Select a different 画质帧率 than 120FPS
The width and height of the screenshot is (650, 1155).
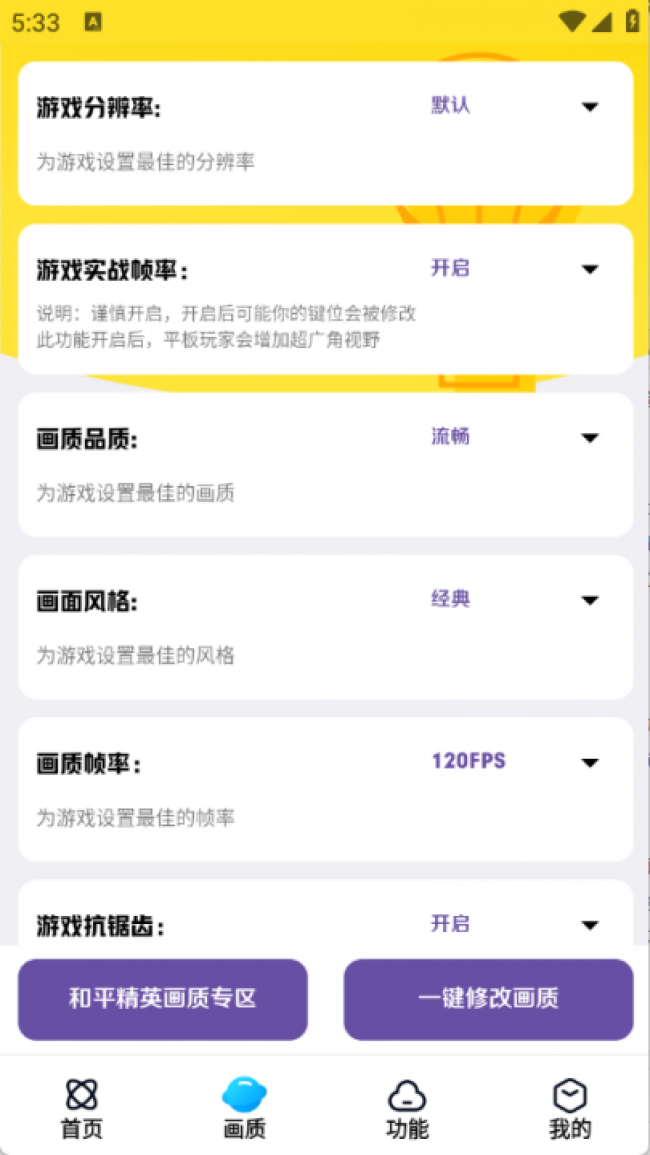589,763
